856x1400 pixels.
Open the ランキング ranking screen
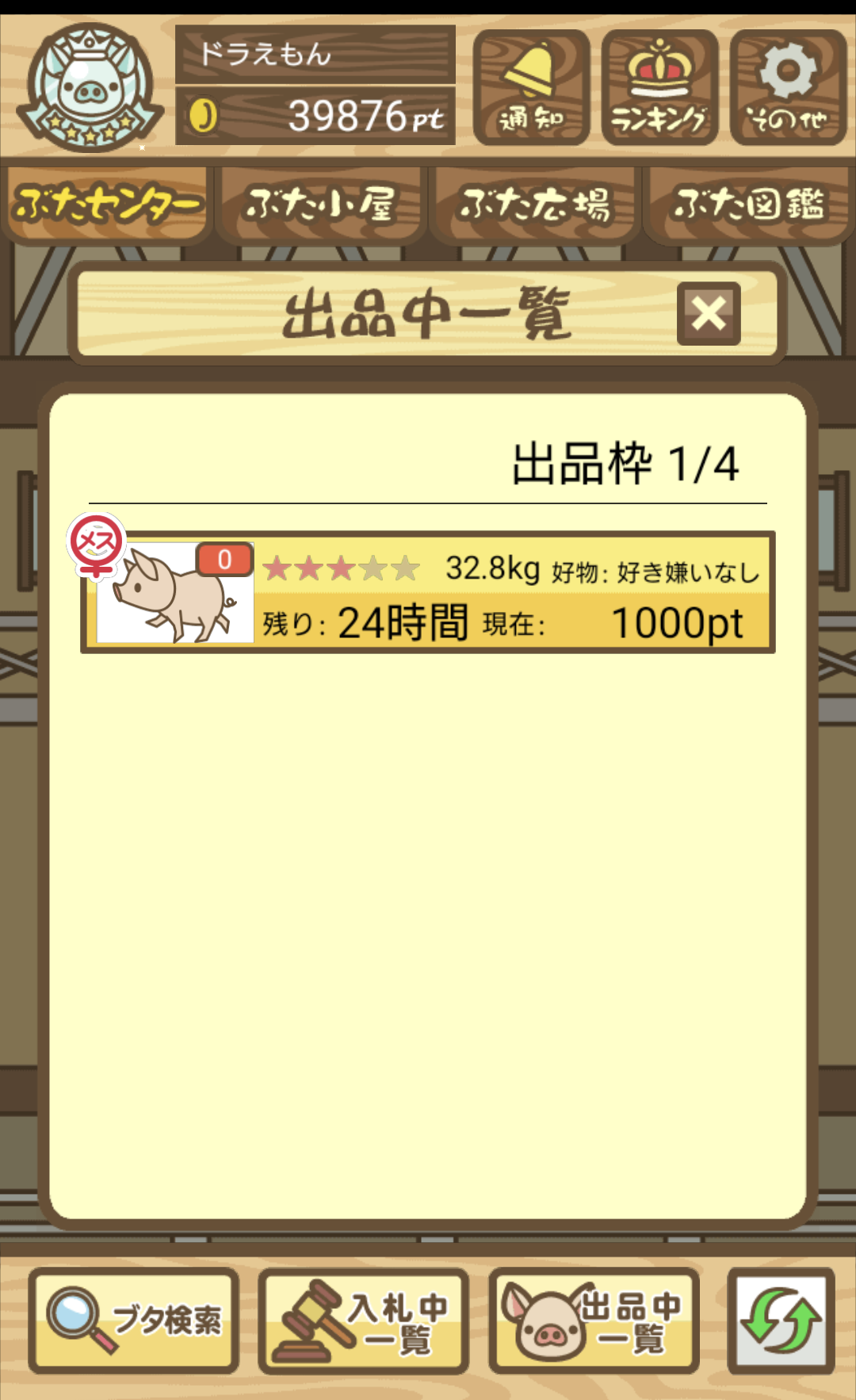659,88
